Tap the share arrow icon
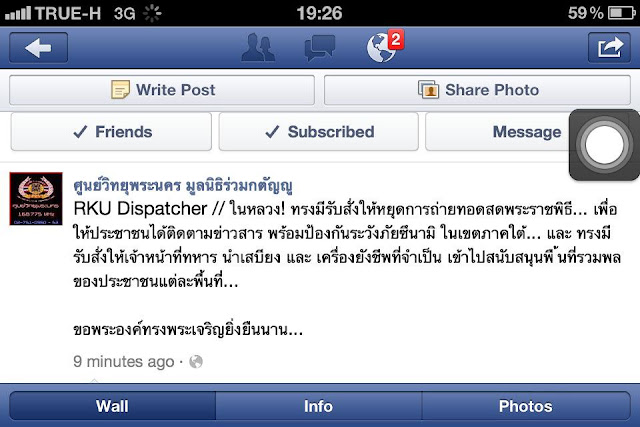 tap(604, 48)
